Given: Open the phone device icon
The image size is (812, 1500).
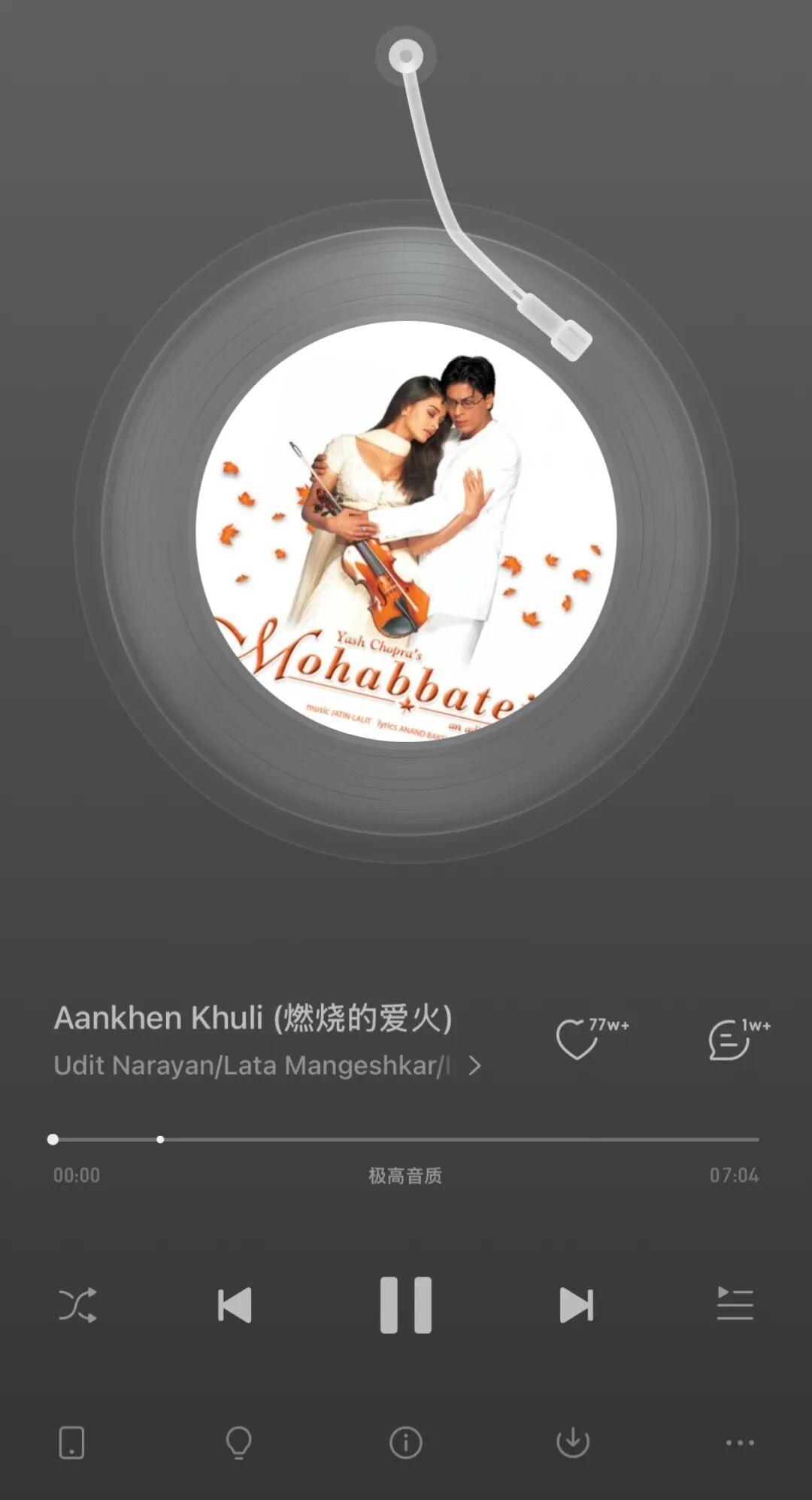Looking at the screenshot, I should [x=71, y=1442].
